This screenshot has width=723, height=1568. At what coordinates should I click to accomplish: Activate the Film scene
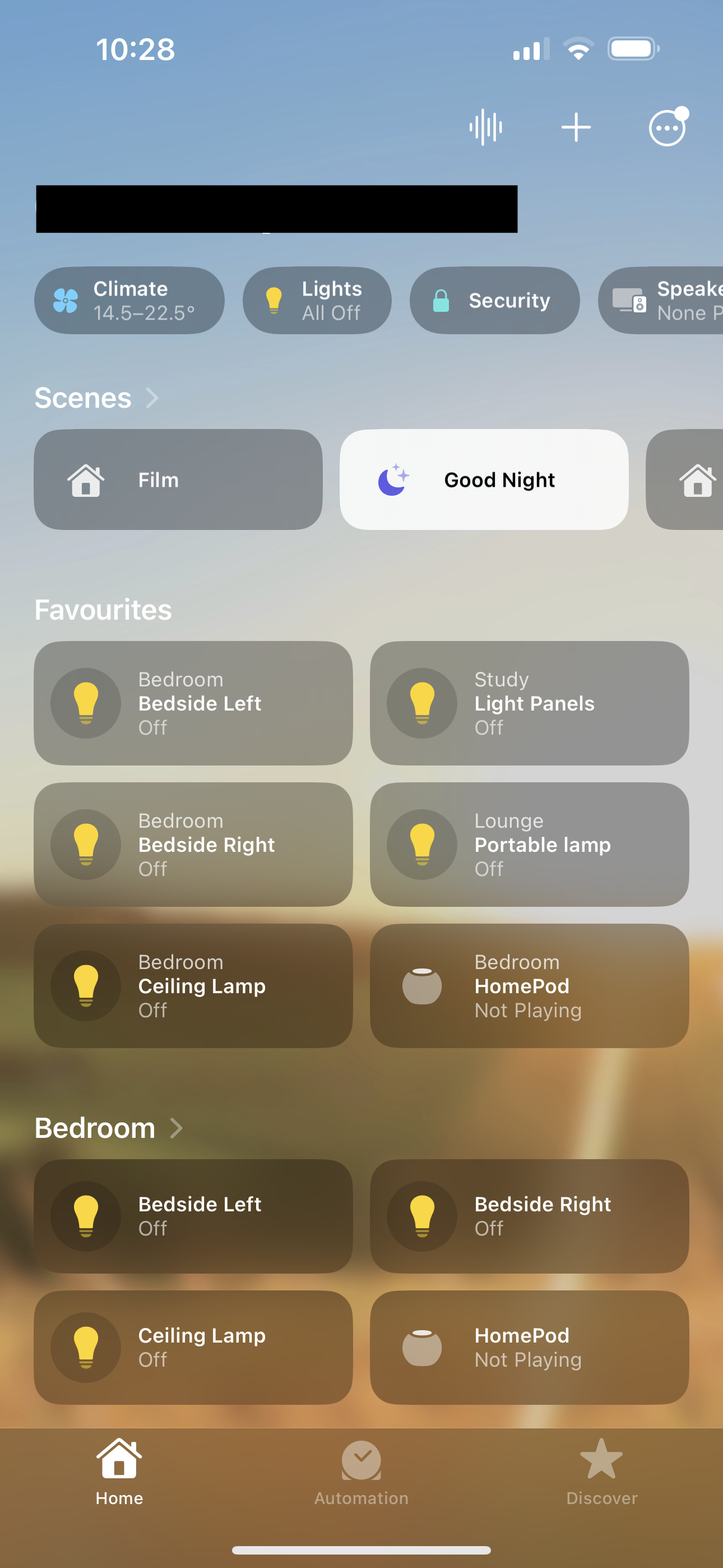178,479
